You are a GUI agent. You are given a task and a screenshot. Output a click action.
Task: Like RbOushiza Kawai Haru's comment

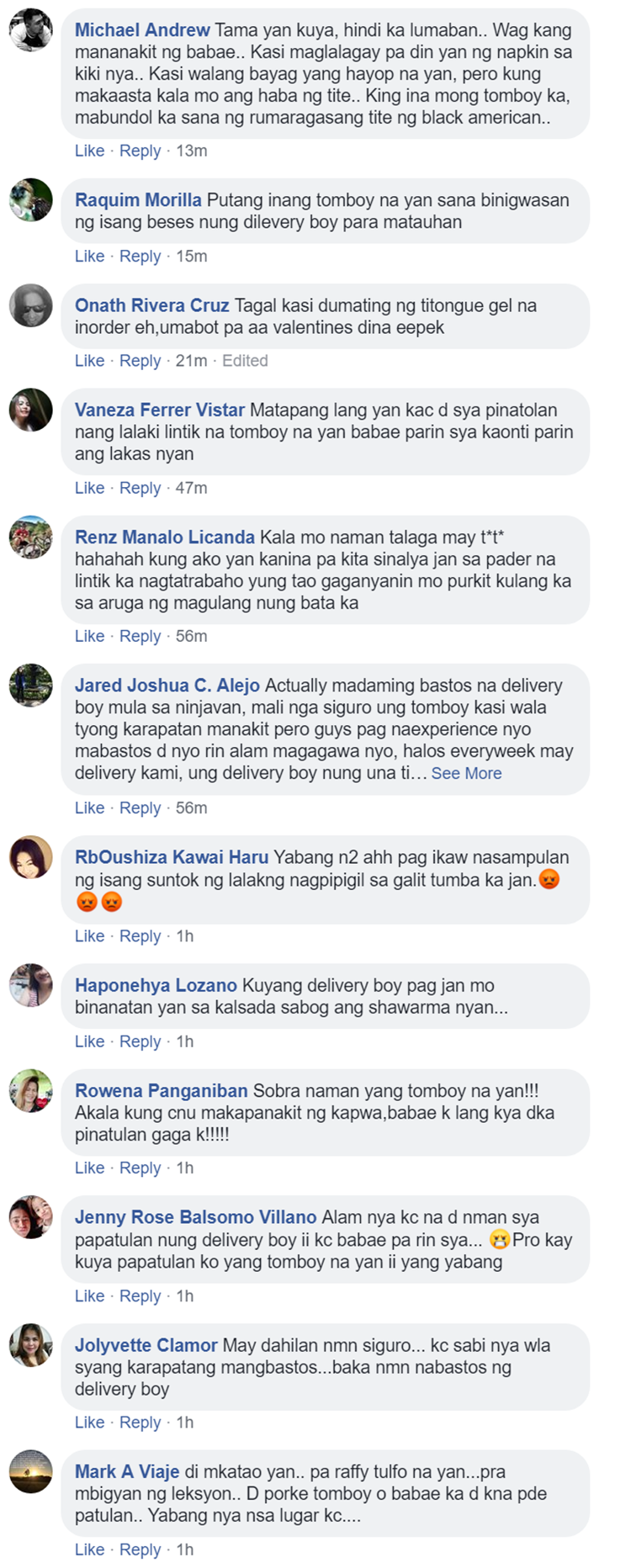(89, 936)
